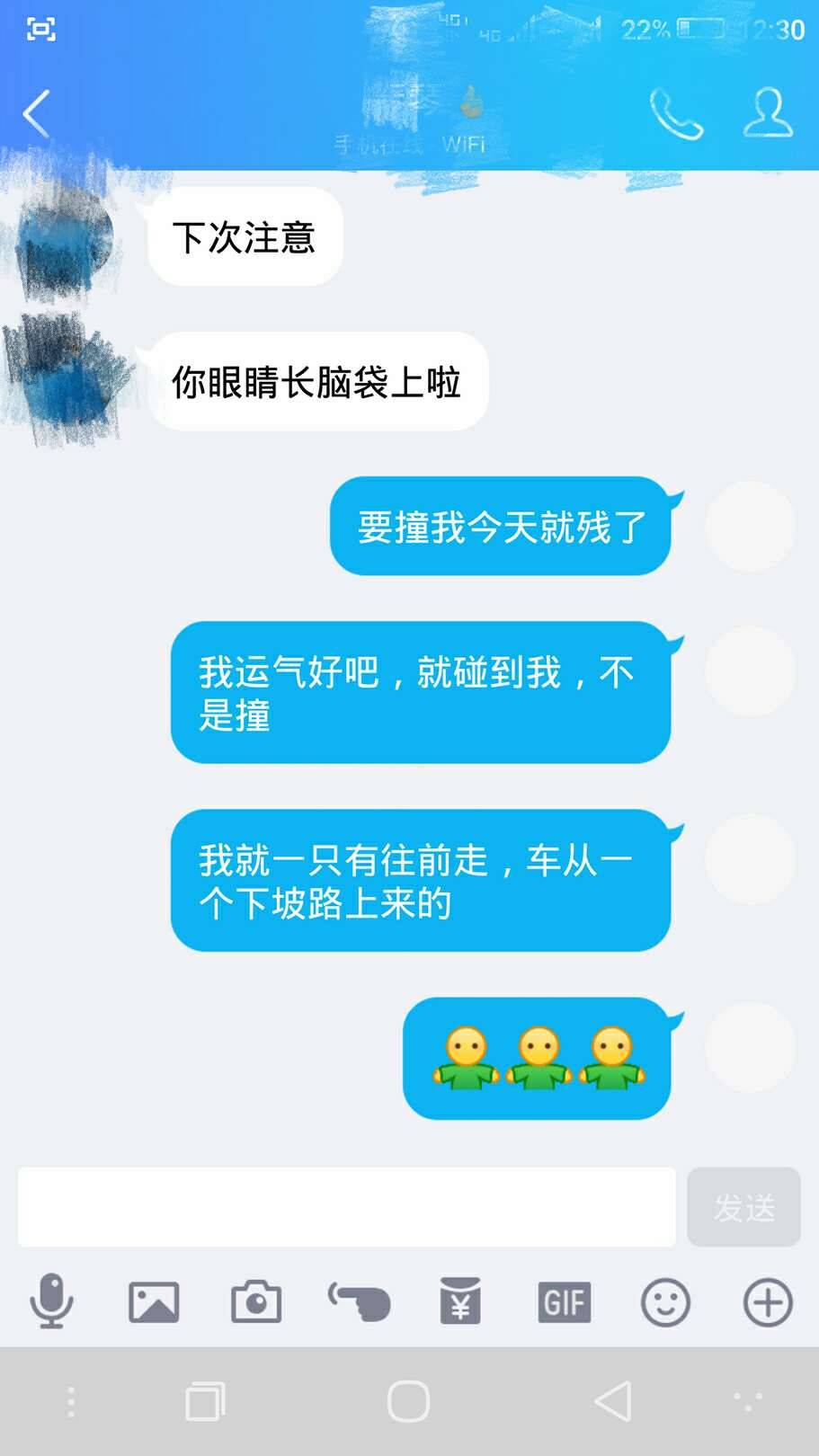Open the GIF picker
The height and width of the screenshot is (1456, 819).
564,1301
